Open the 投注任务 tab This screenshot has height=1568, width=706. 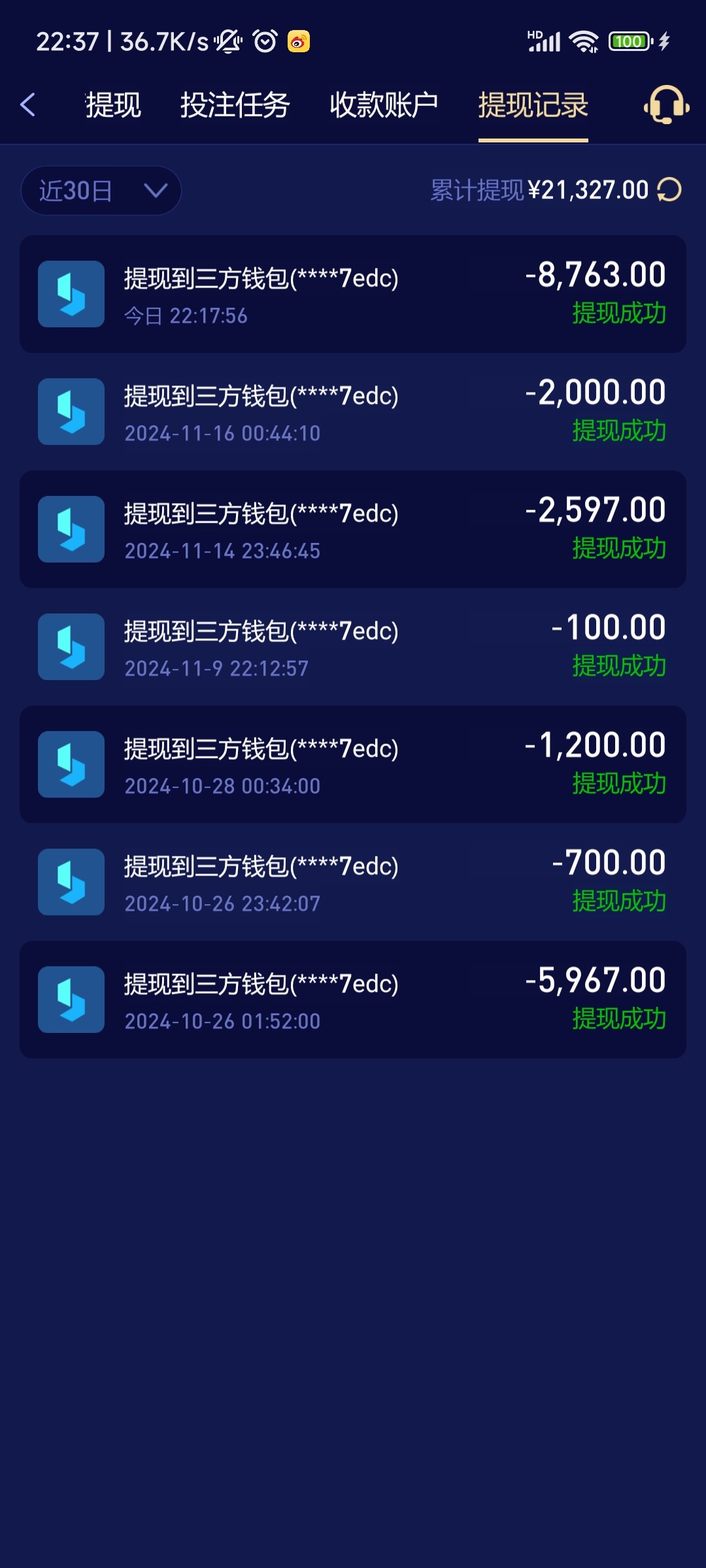tap(235, 105)
